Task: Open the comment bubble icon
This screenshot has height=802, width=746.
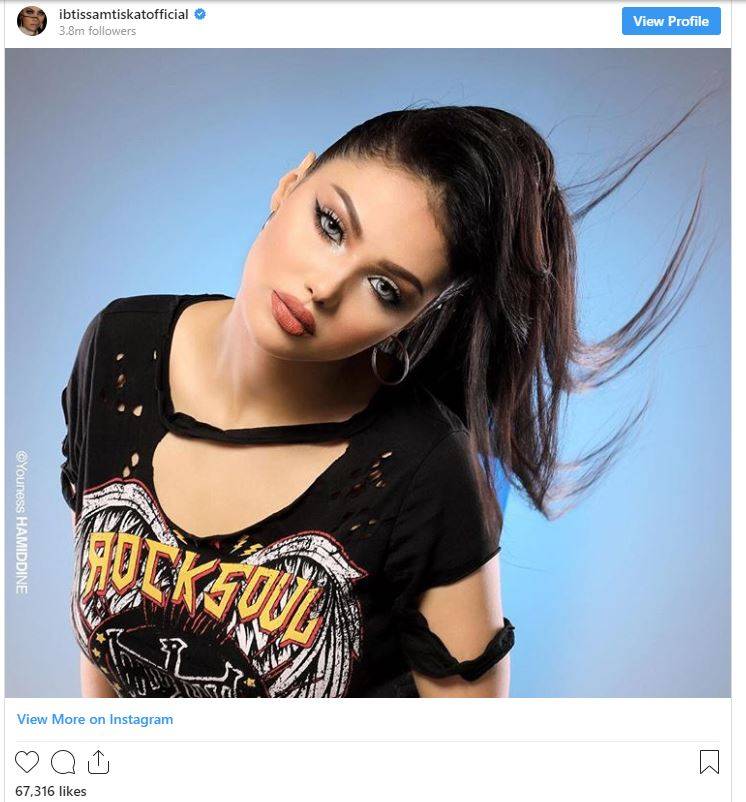Action: point(63,763)
